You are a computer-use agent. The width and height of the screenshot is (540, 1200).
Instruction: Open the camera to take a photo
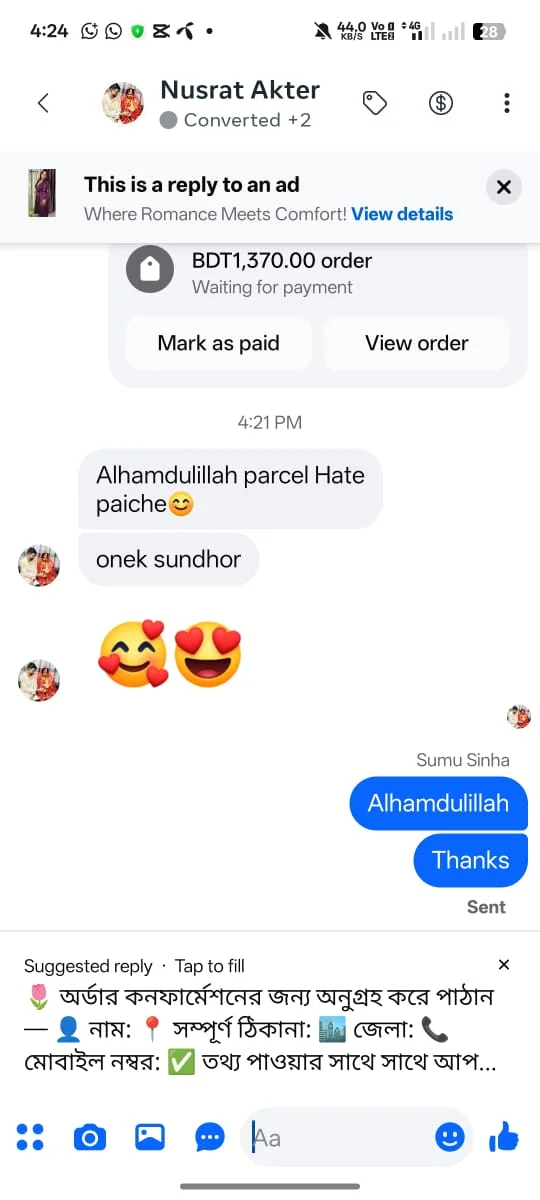90,1137
